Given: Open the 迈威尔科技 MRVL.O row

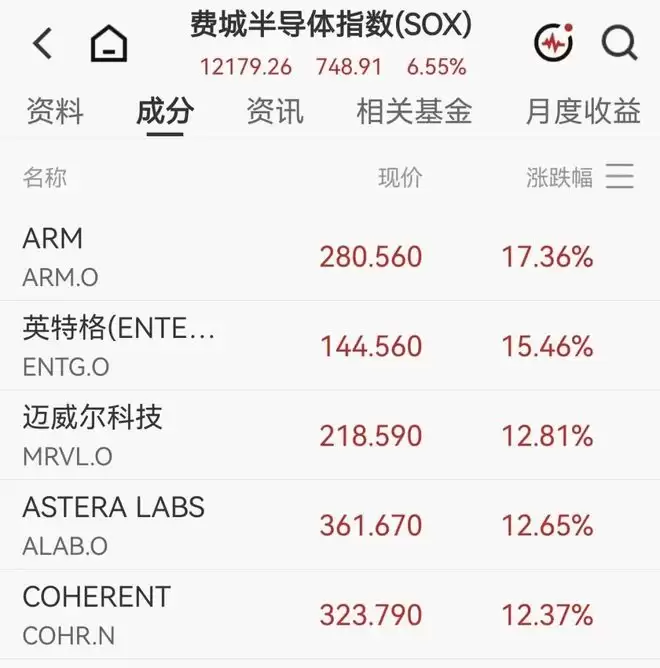Looking at the screenshot, I should 330,435.
